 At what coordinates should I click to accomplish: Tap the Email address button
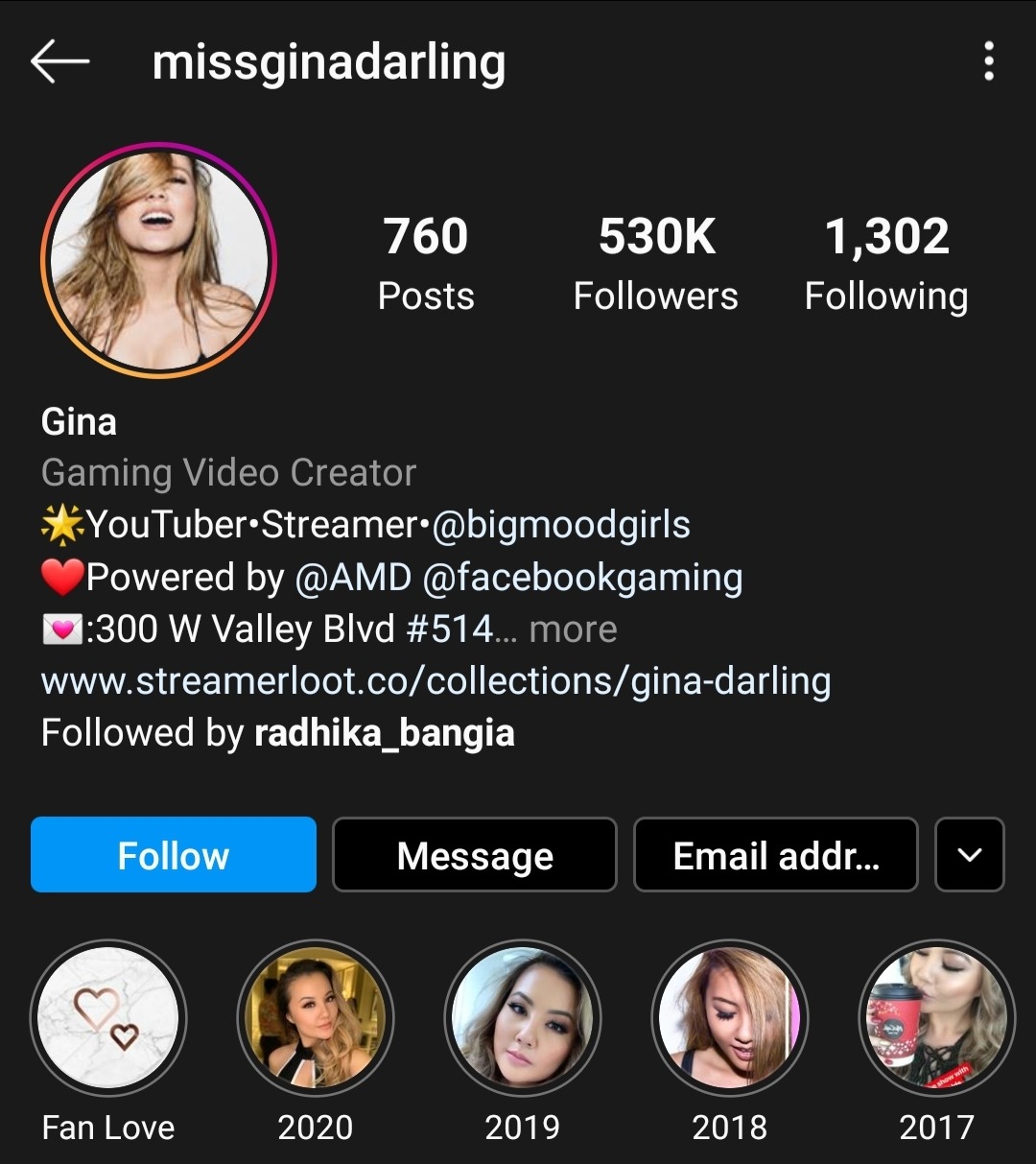pos(775,855)
